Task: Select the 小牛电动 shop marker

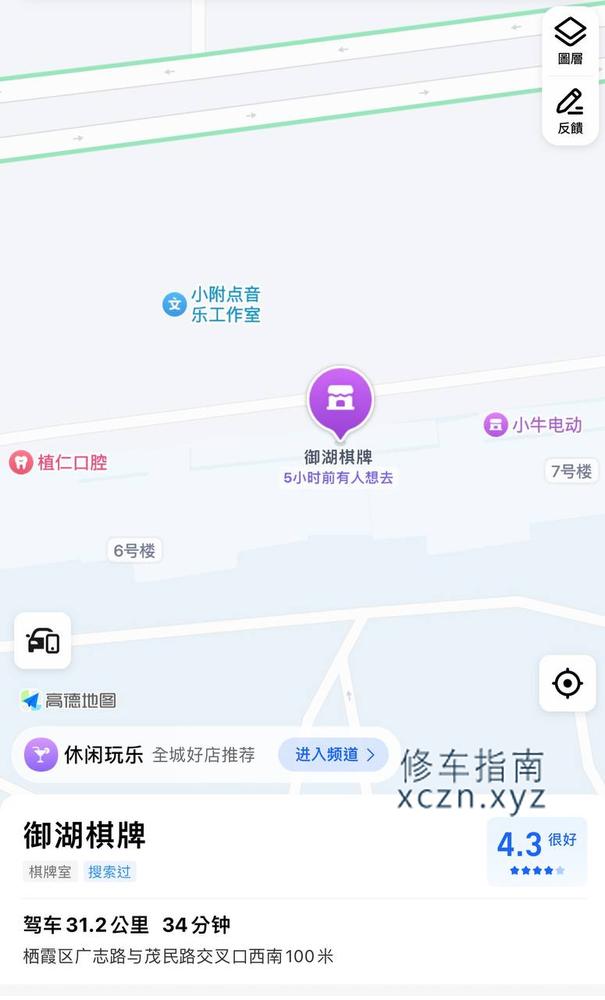Action: coord(495,425)
